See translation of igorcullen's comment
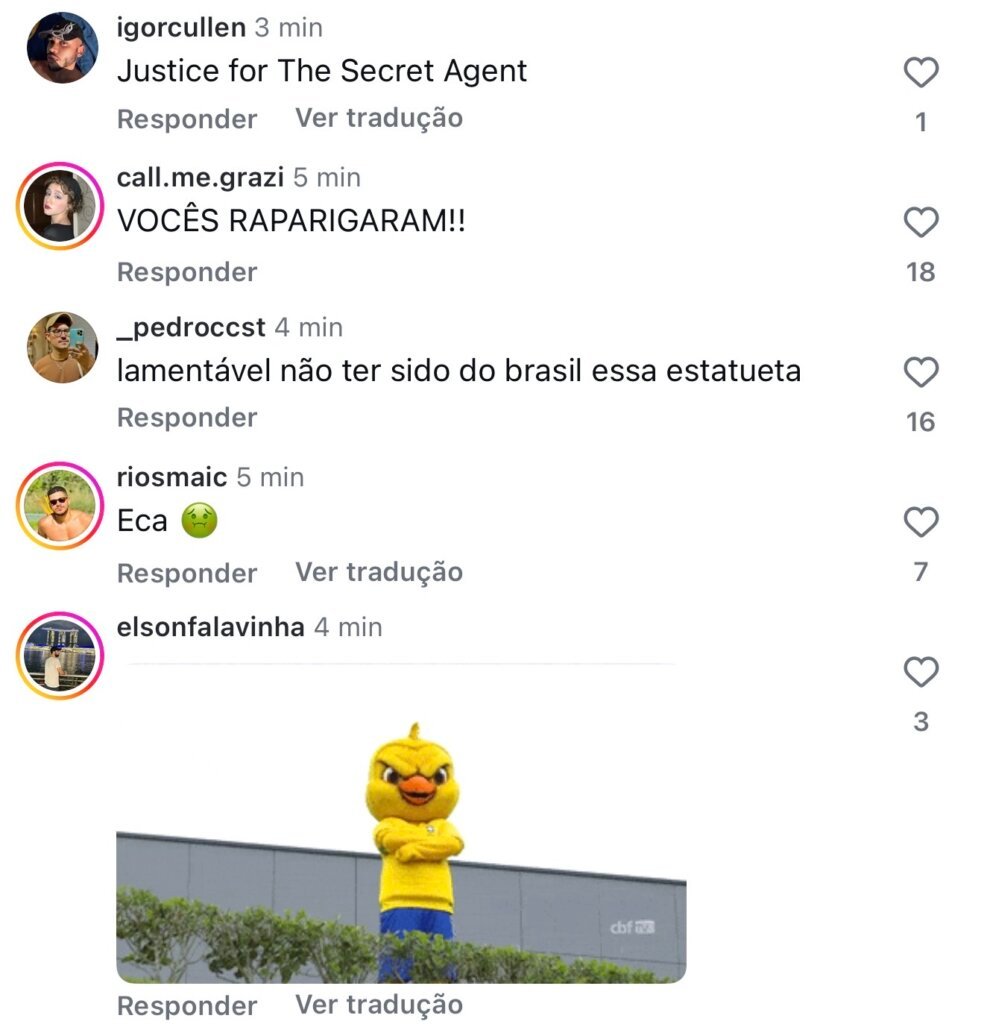 [379, 118]
